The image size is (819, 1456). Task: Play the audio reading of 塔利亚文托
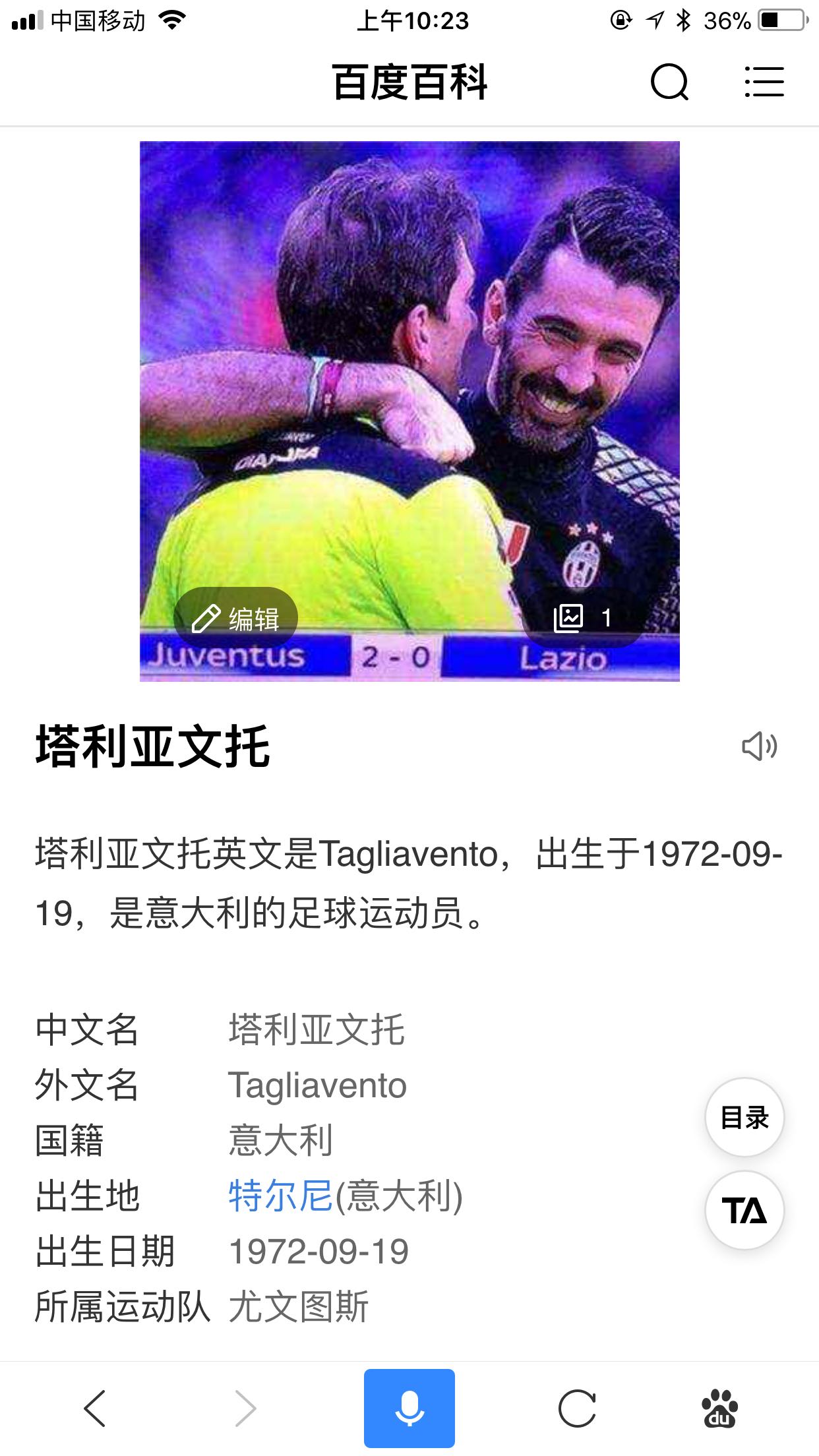click(759, 746)
